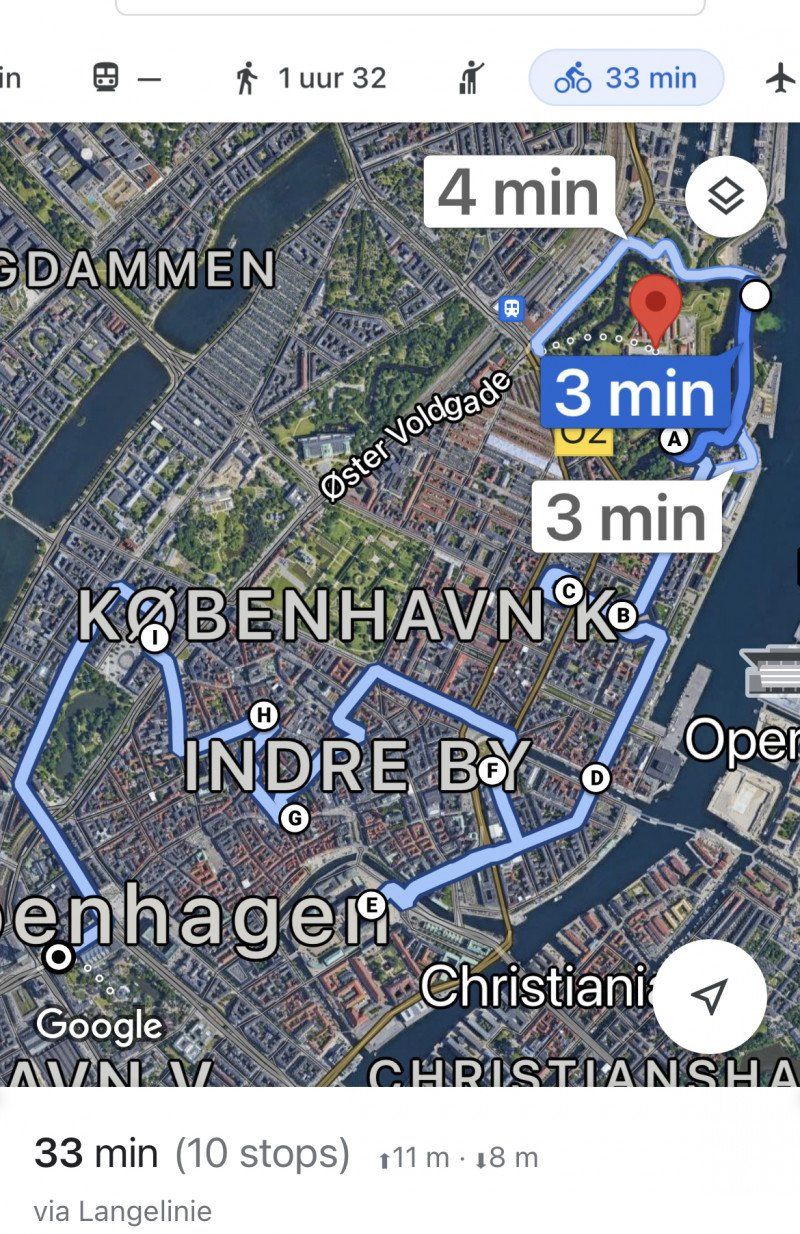Image resolution: width=800 pixels, height=1234 pixels.
Task: Tap stop marker I on the route
Action: (x=155, y=637)
